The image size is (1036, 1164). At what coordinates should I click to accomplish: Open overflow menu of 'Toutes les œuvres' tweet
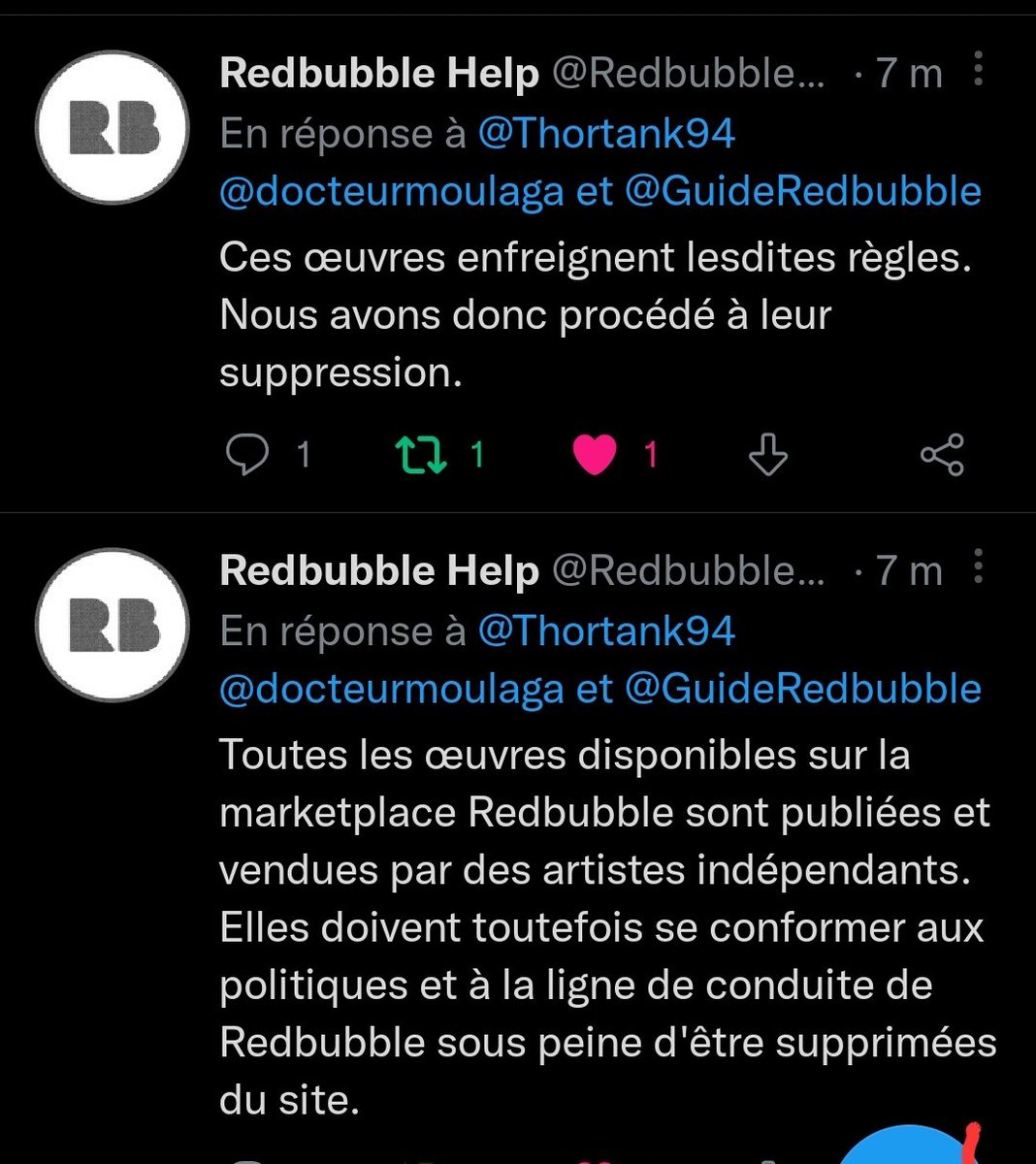click(x=978, y=567)
